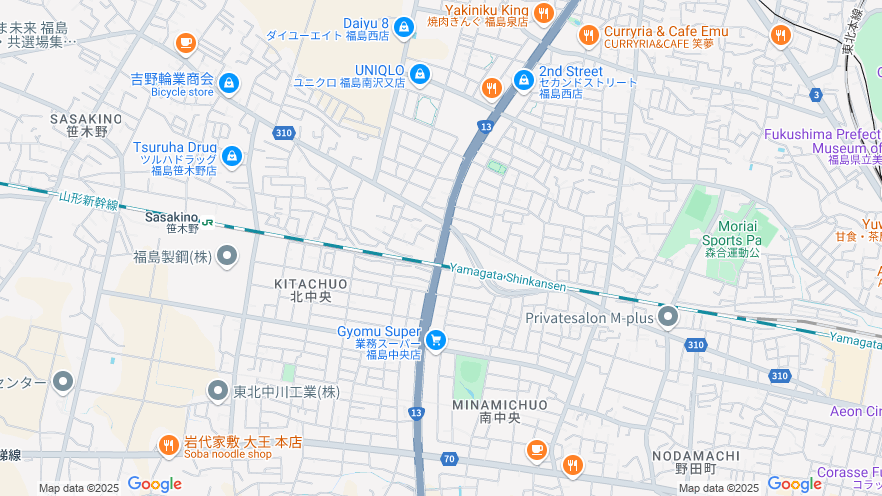Select the Tsuruha Drug pin
This screenshot has width=882, height=496.
point(232,156)
